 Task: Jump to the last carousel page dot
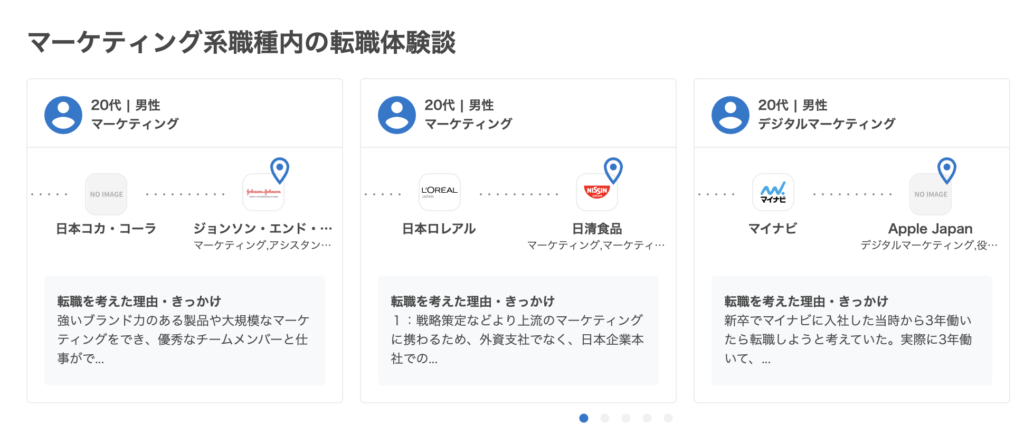pyautogui.click(x=668, y=418)
